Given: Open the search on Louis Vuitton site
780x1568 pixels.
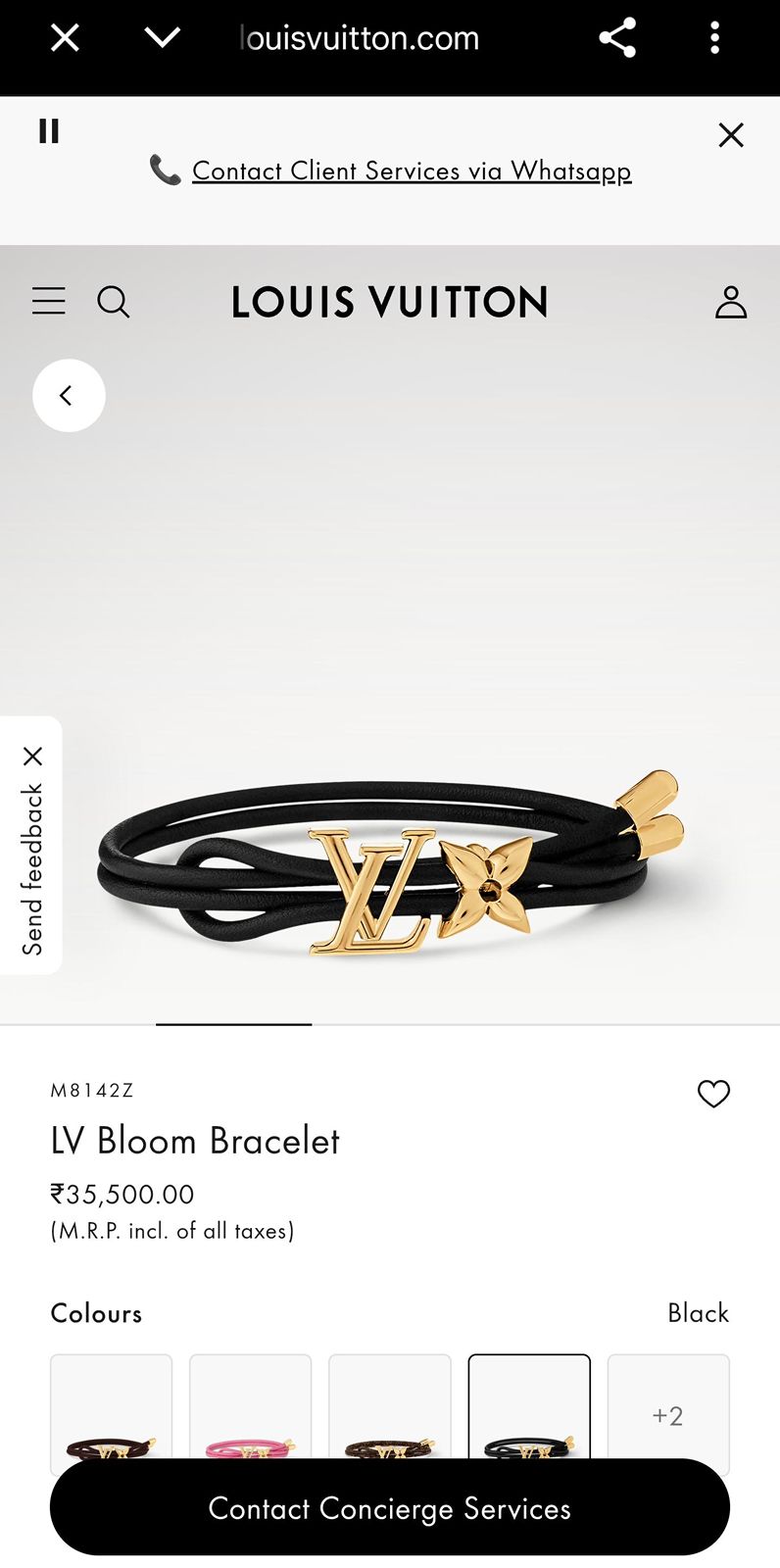Looking at the screenshot, I should [114, 302].
